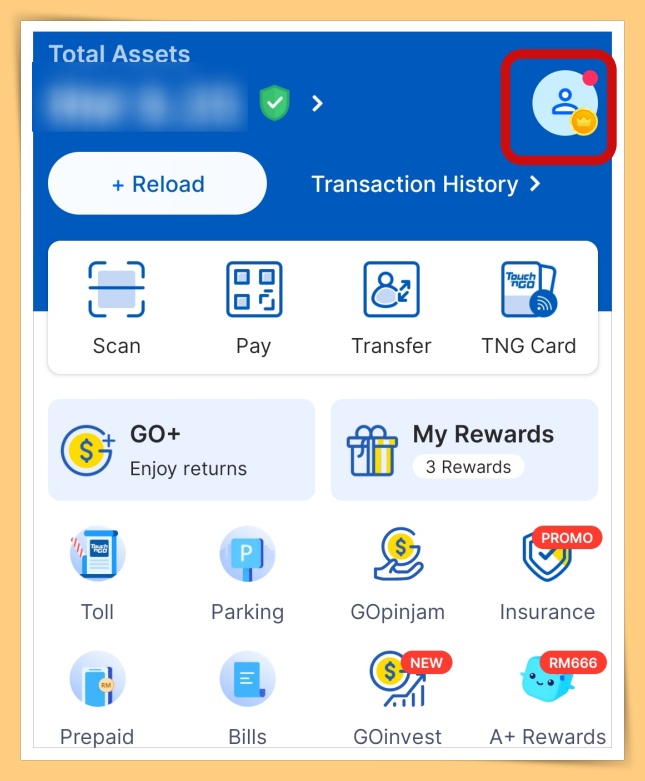Image resolution: width=645 pixels, height=781 pixels.
Task: Open the Pay option
Action: [x=254, y=308]
